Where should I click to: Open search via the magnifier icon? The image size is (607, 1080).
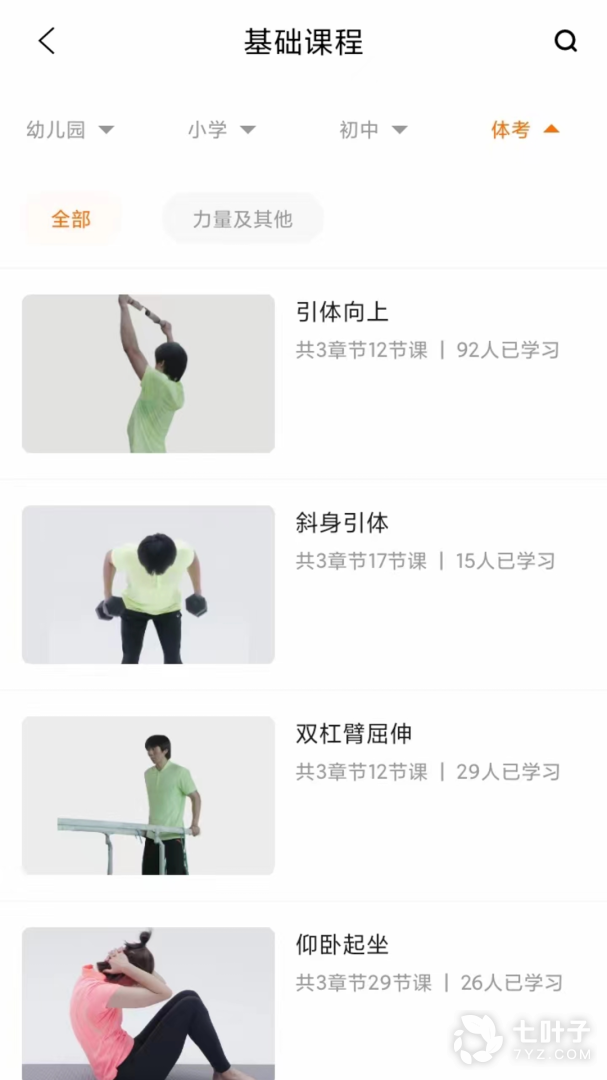[x=565, y=41]
